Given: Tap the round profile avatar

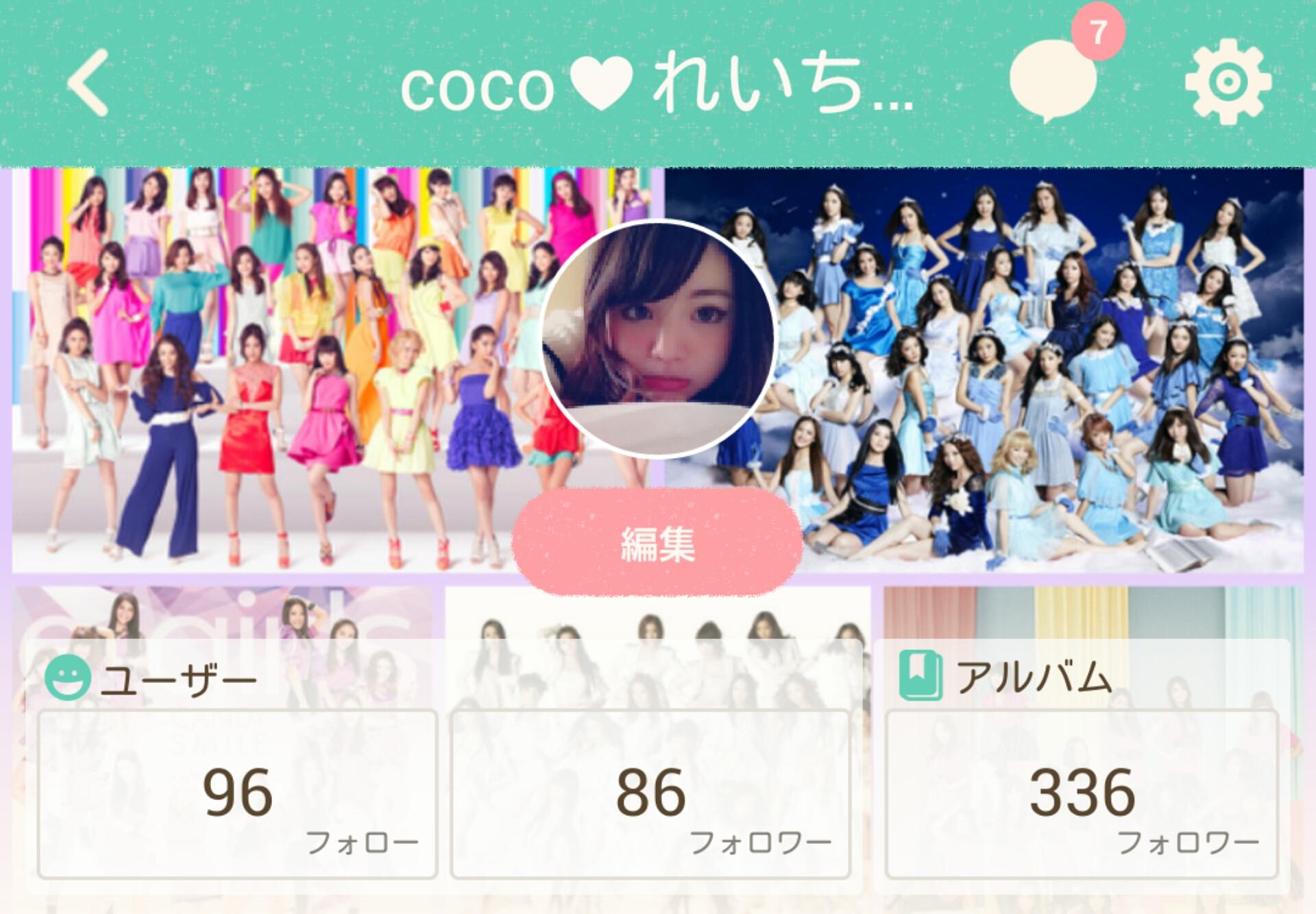Looking at the screenshot, I should [x=657, y=337].
